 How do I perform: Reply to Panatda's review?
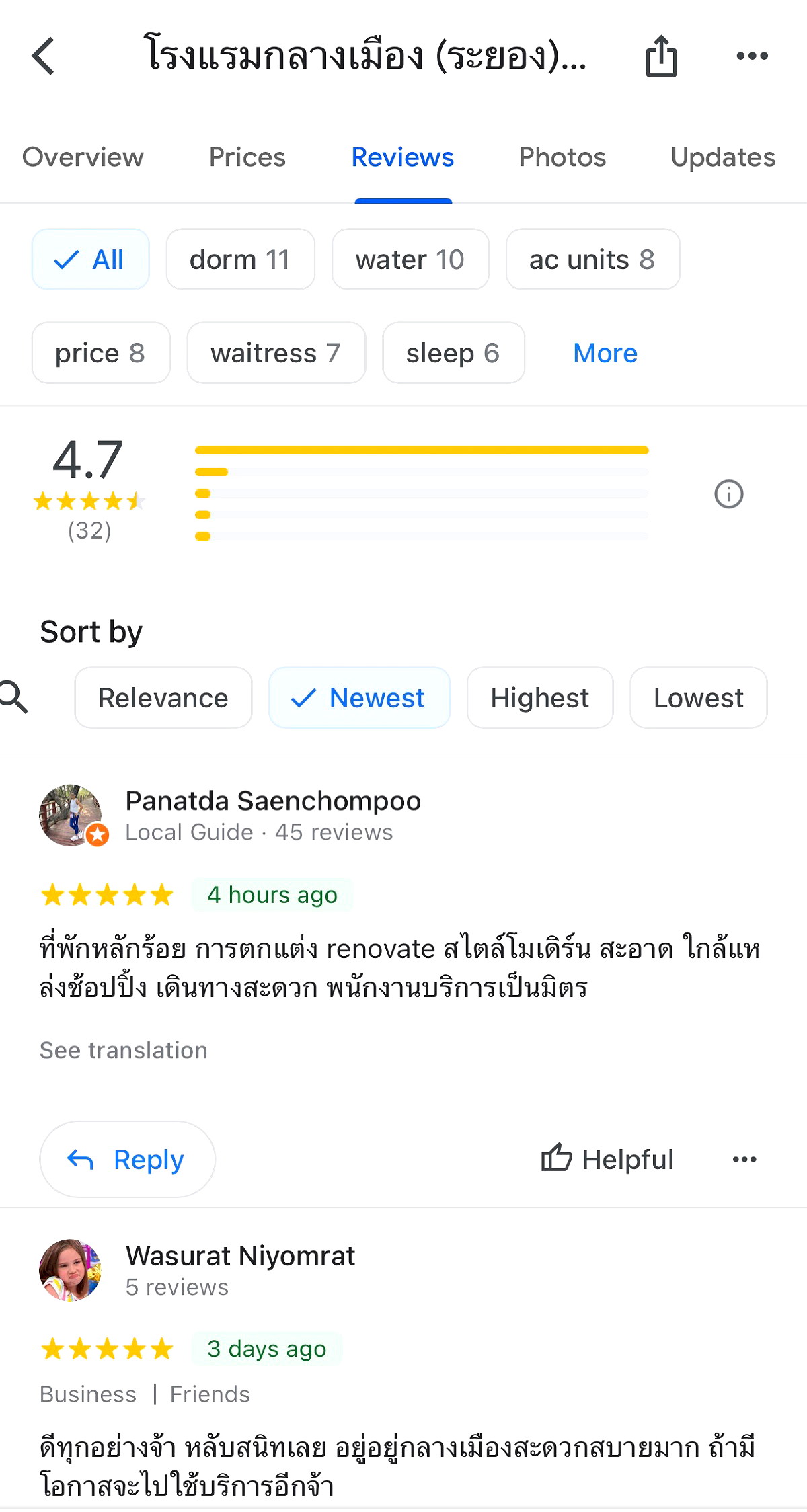pos(127,1158)
